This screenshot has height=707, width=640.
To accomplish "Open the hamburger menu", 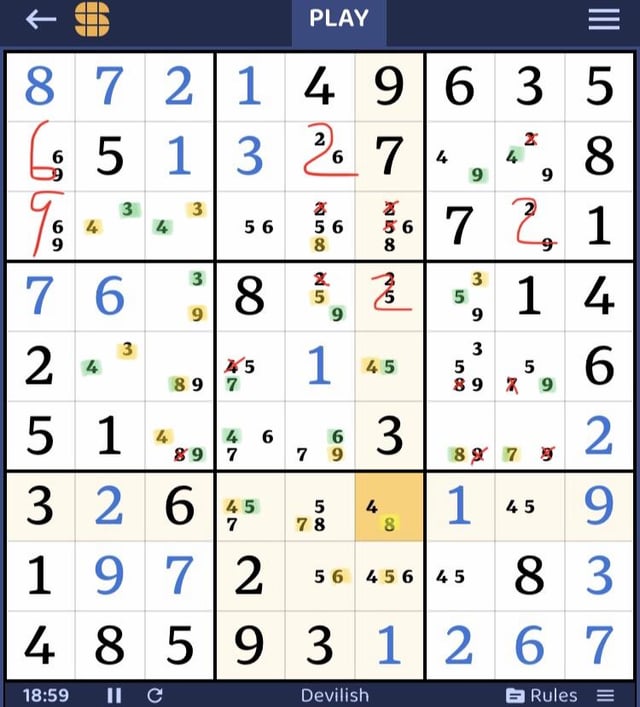I will (x=603, y=19).
